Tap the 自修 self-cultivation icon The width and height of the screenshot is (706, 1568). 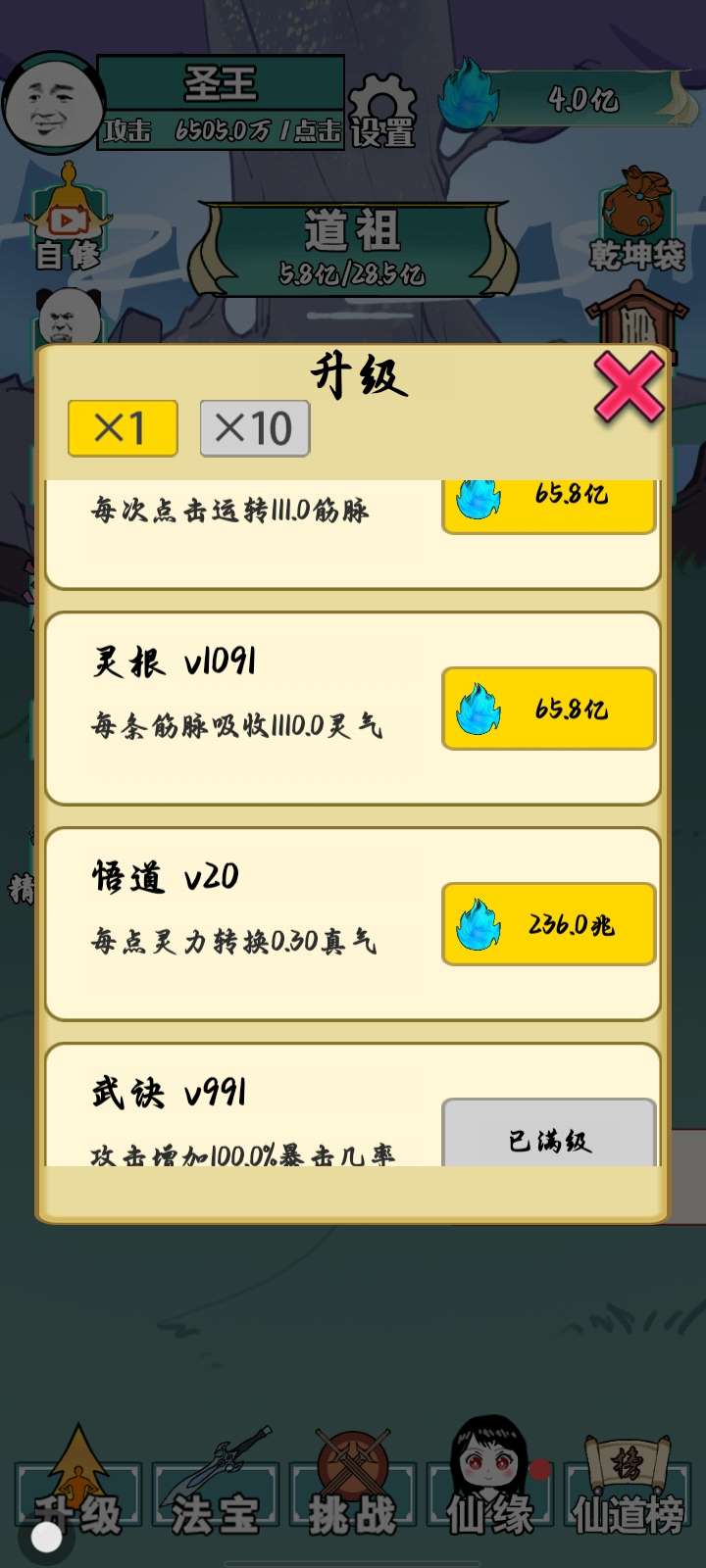tap(68, 223)
